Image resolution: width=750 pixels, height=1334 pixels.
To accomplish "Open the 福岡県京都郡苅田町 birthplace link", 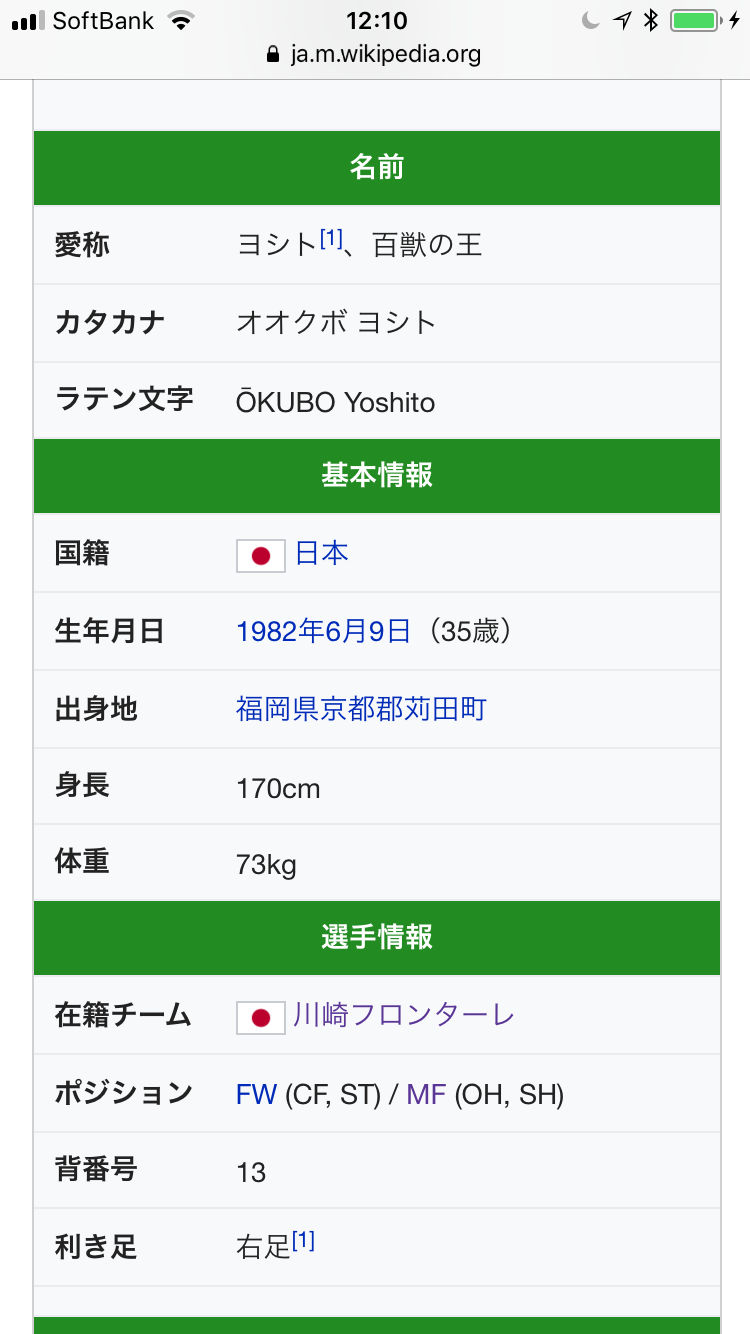I will click(361, 709).
